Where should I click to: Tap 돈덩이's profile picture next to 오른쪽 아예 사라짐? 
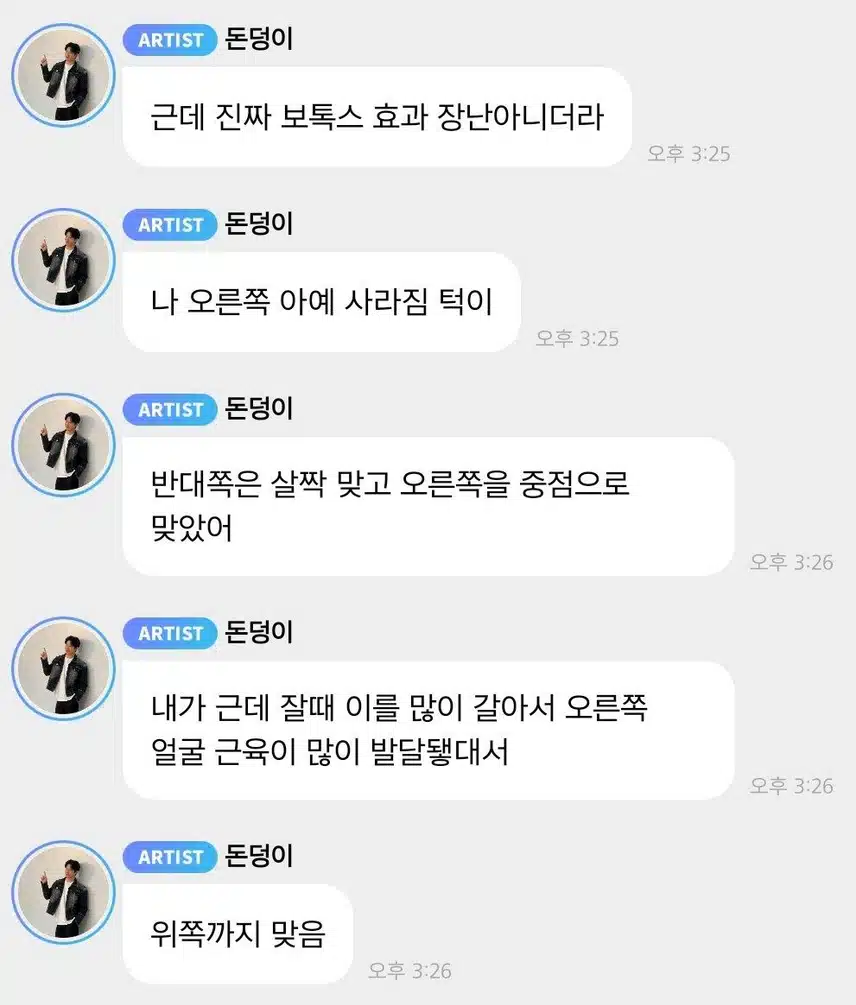pos(63,260)
